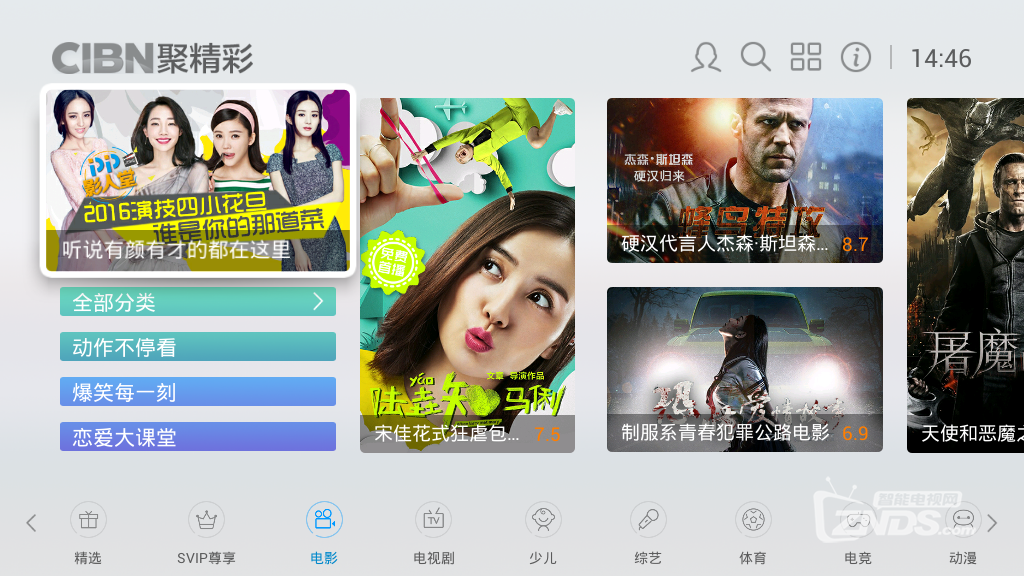The image size is (1024, 576).
Task: Switch to the 综艺 tab
Action: coord(648,533)
